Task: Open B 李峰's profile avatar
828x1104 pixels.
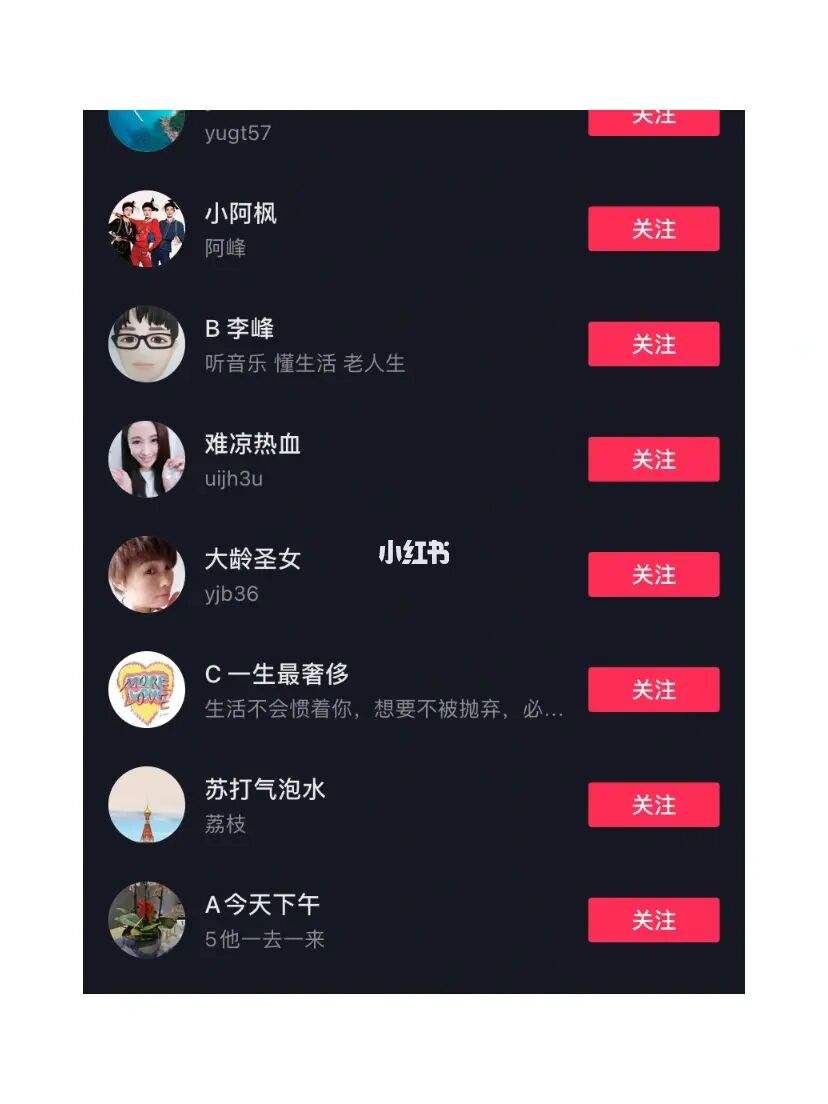Action: coord(146,344)
